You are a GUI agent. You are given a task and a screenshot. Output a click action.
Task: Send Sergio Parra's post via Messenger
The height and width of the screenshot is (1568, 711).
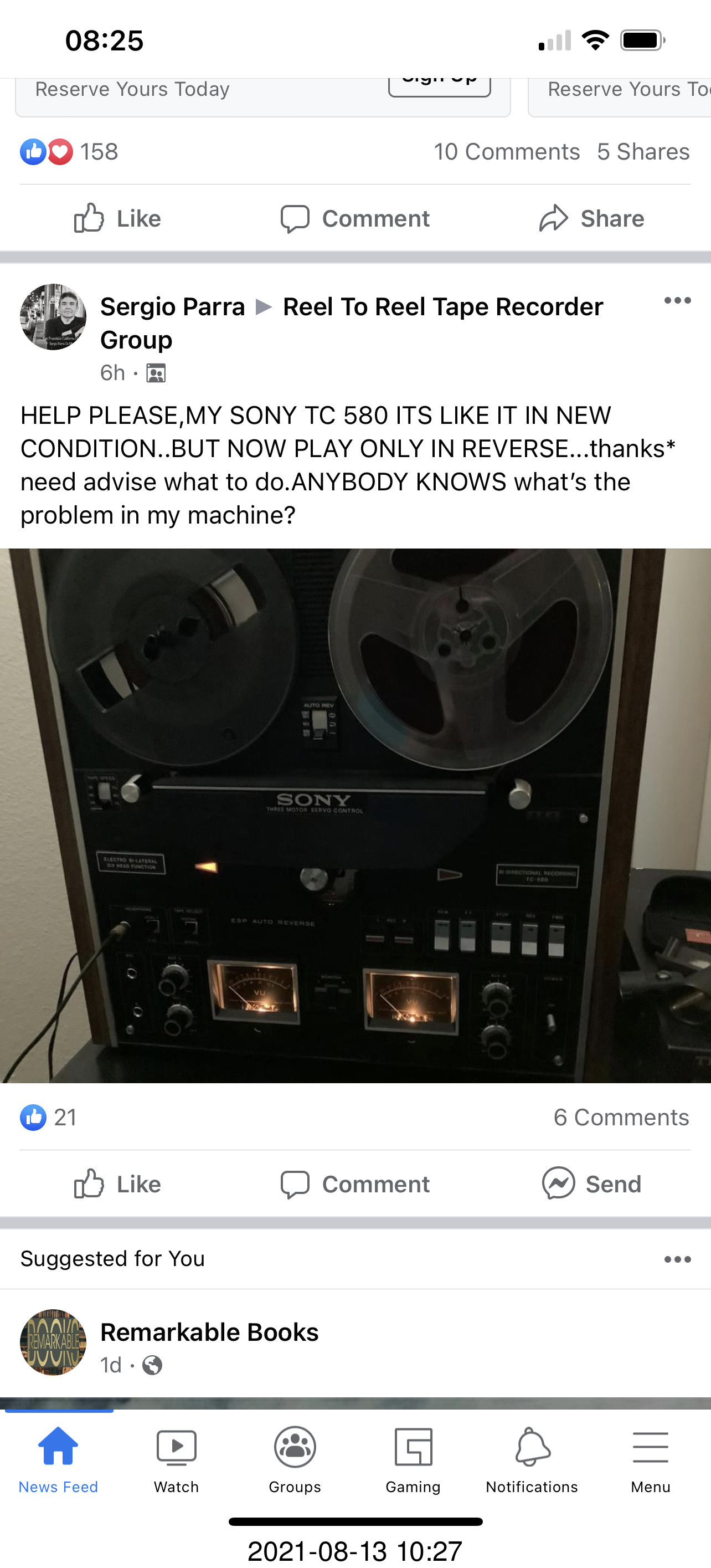point(592,1185)
